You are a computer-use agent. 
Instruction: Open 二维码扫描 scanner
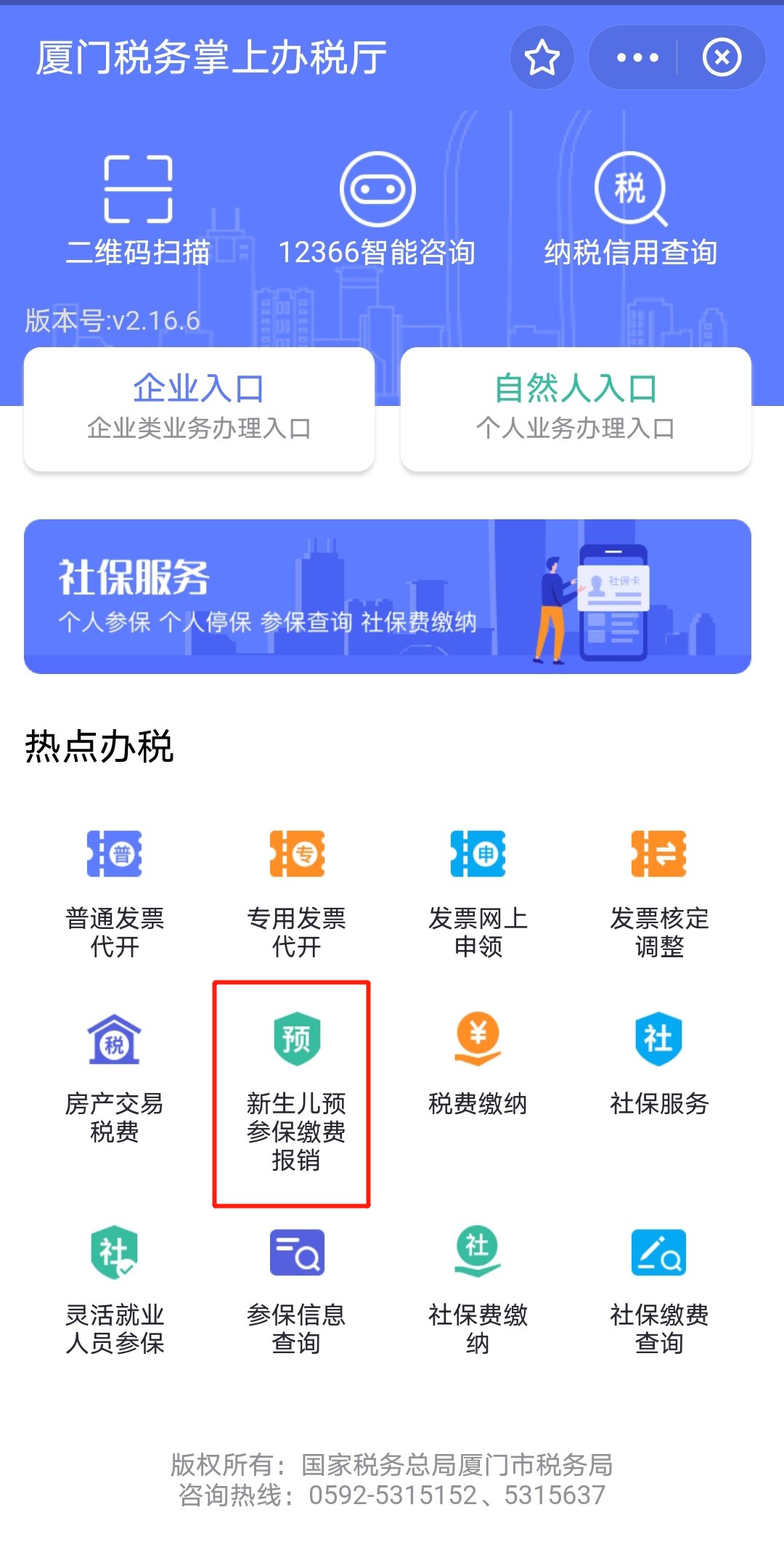[x=138, y=208]
